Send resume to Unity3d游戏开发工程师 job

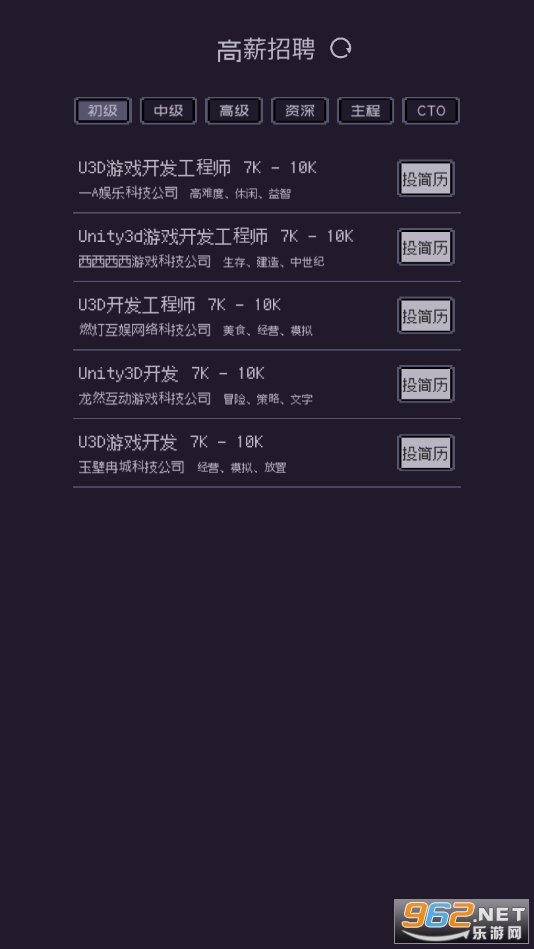tap(426, 247)
